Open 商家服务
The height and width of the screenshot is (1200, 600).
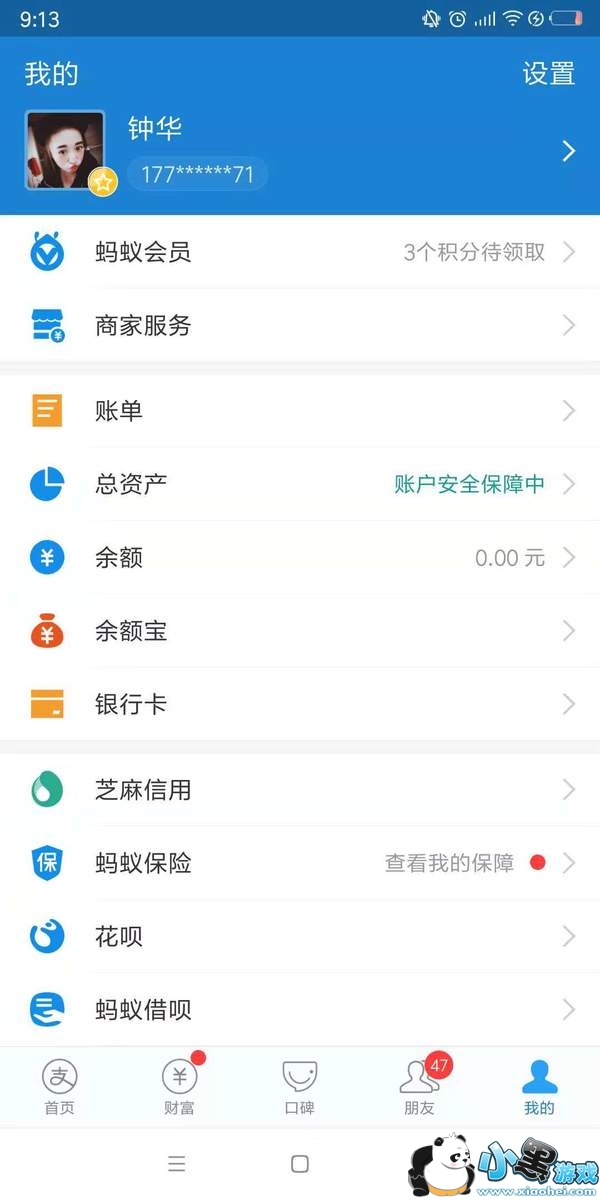300,325
